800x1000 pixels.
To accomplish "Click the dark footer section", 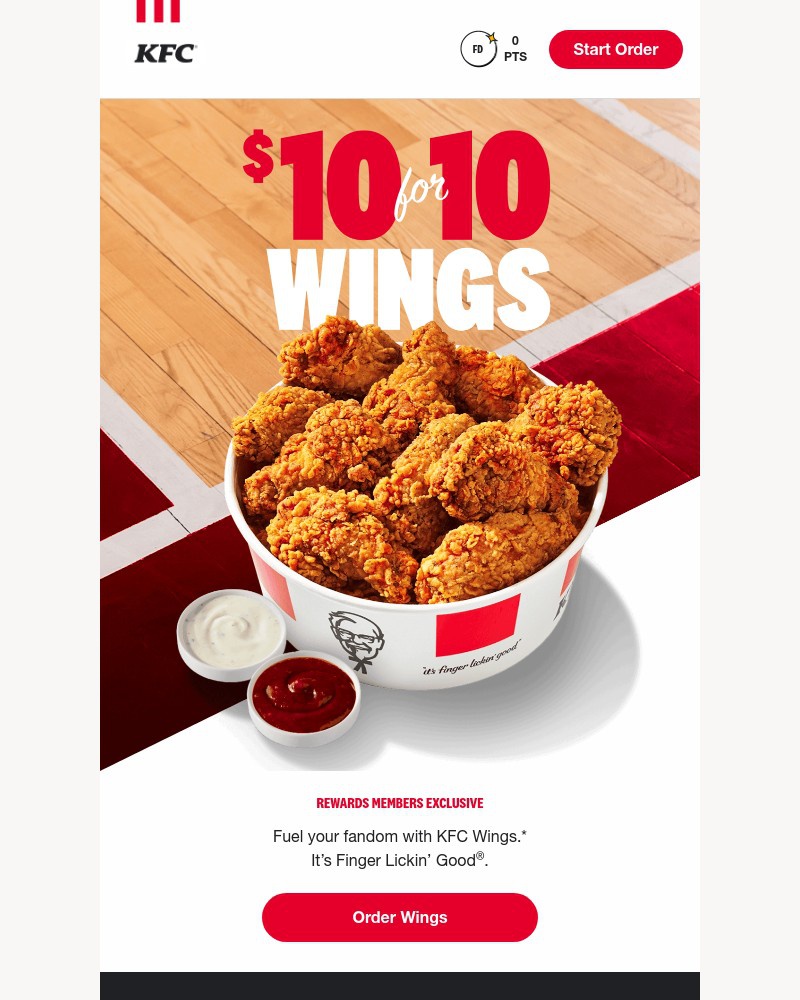I will [x=400, y=986].
